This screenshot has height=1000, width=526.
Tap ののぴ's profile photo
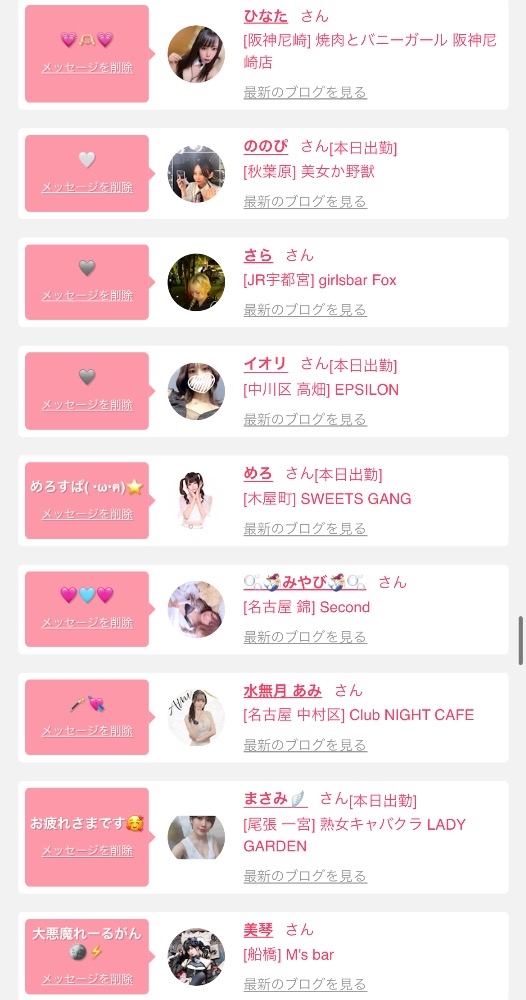click(196, 174)
